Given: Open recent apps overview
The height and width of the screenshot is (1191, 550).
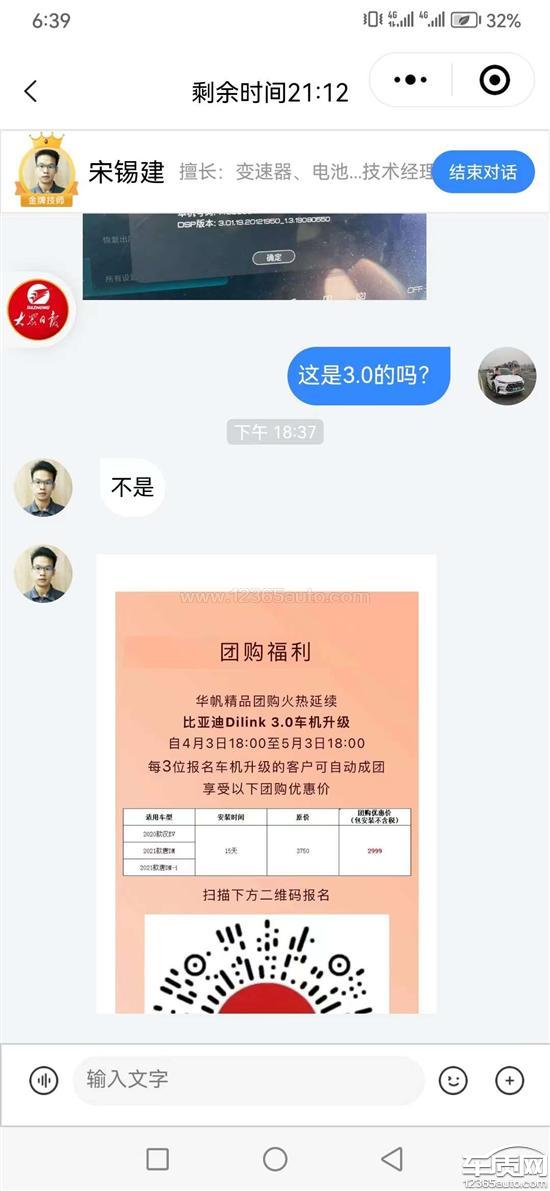Looking at the screenshot, I should click(157, 1158).
